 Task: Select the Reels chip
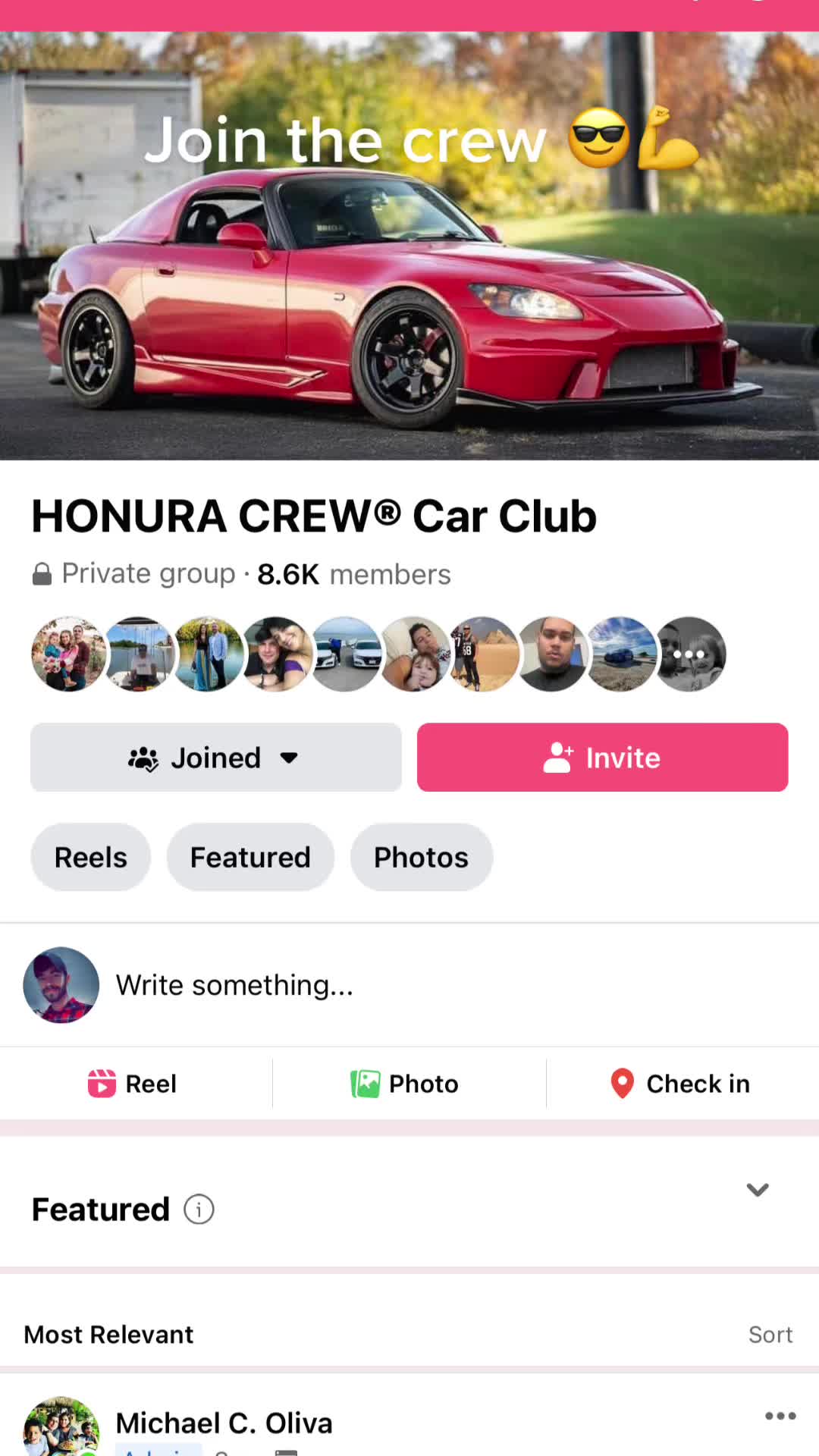[90, 857]
